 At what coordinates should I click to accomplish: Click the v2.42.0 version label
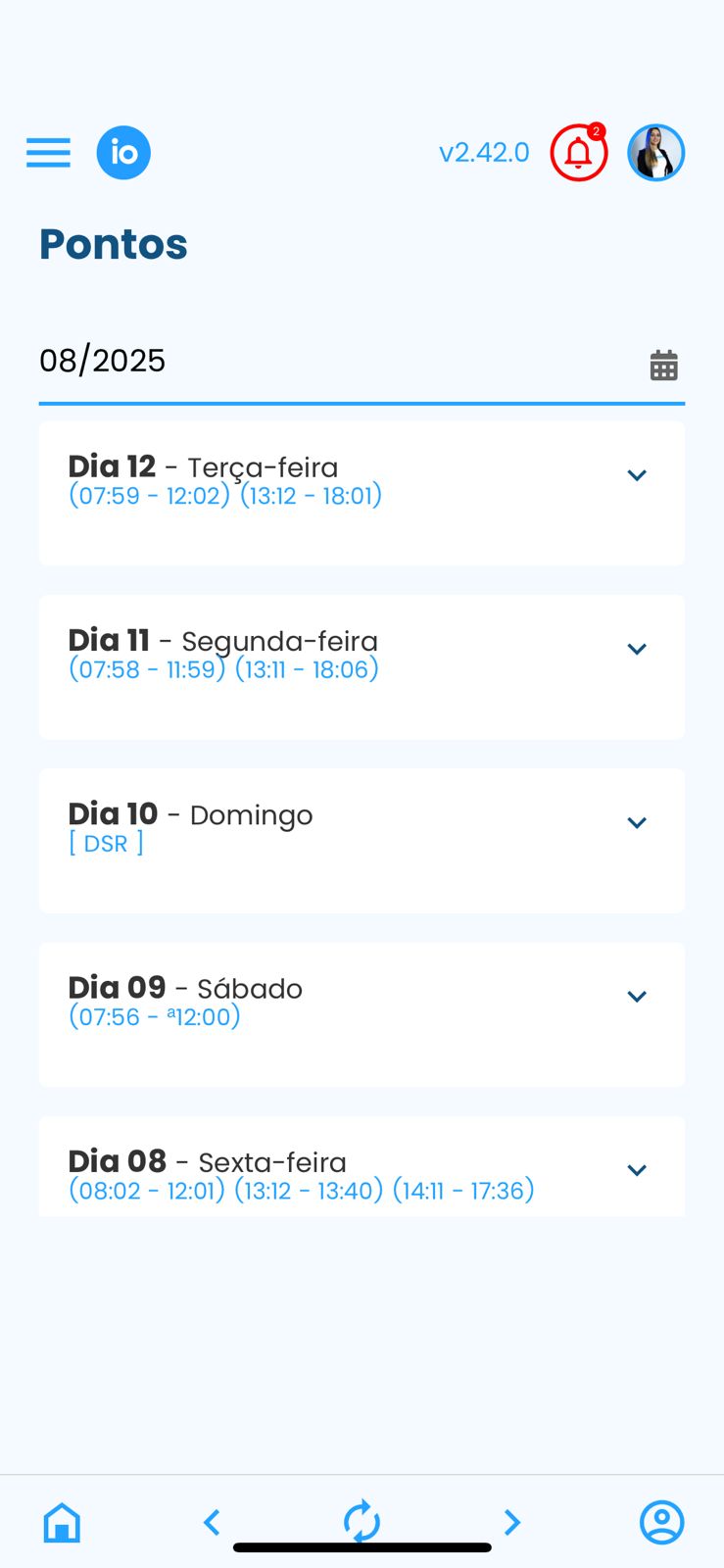484,153
